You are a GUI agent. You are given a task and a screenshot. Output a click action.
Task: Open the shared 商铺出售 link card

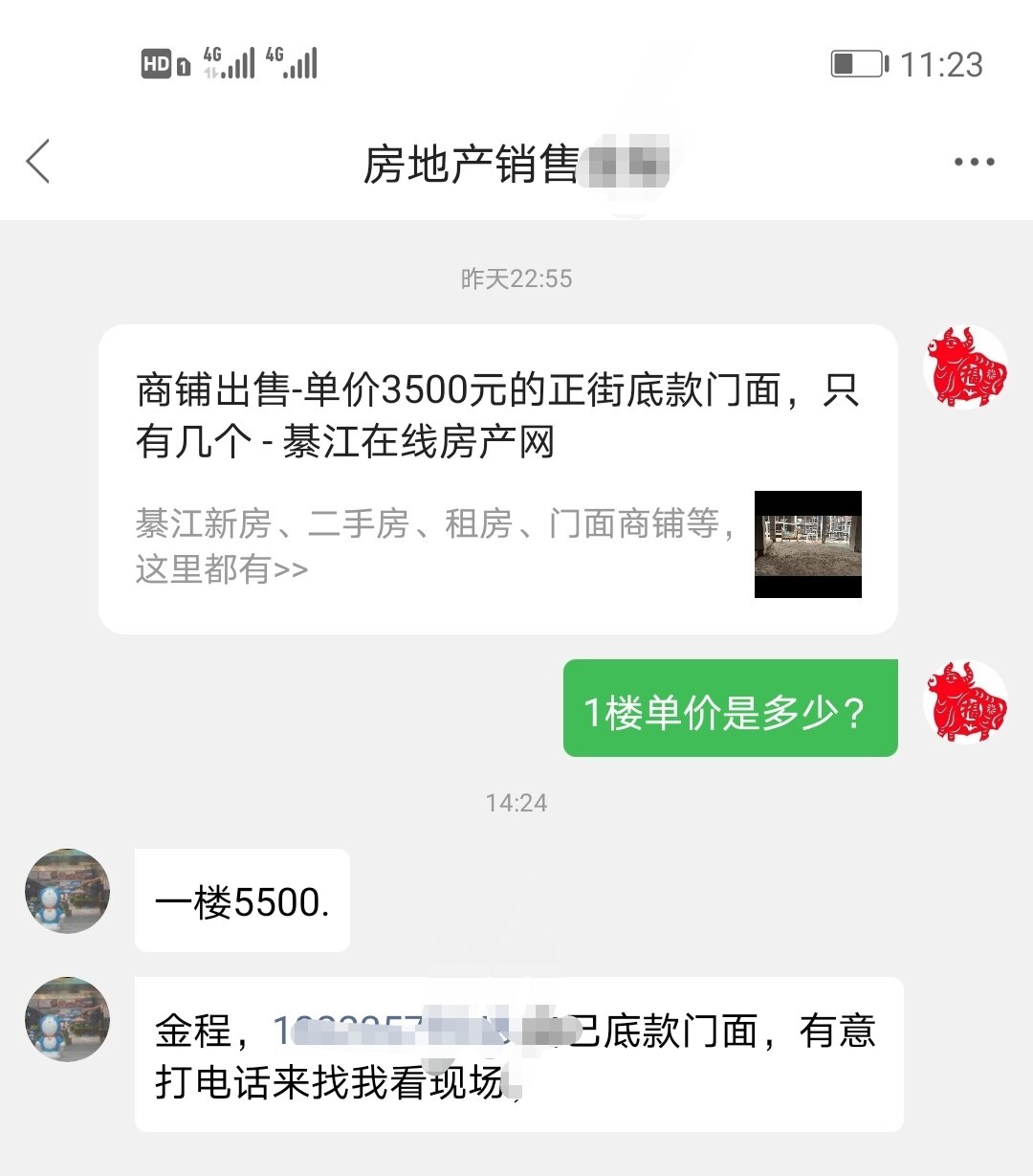[497, 478]
